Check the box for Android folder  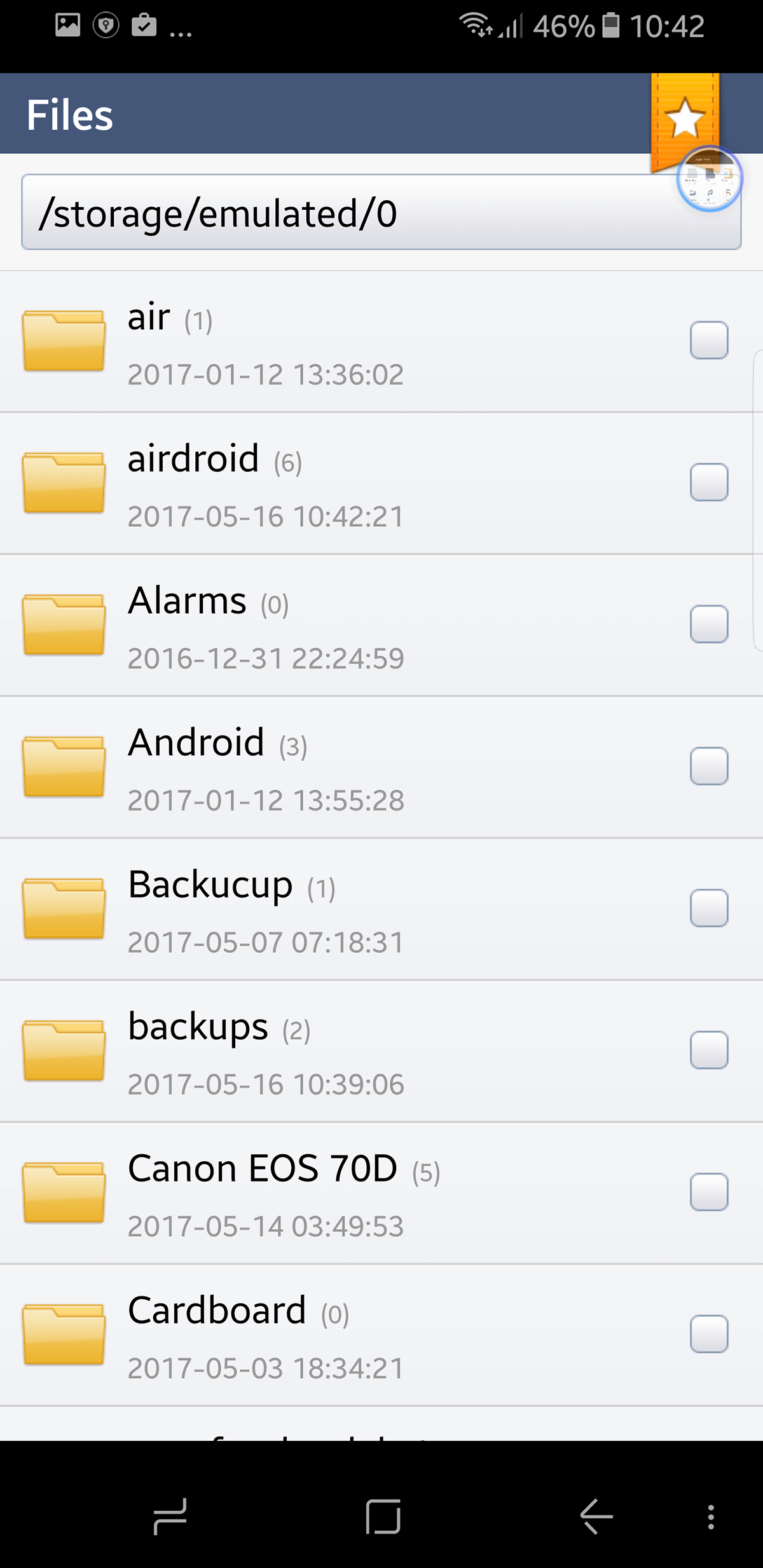coord(709,766)
